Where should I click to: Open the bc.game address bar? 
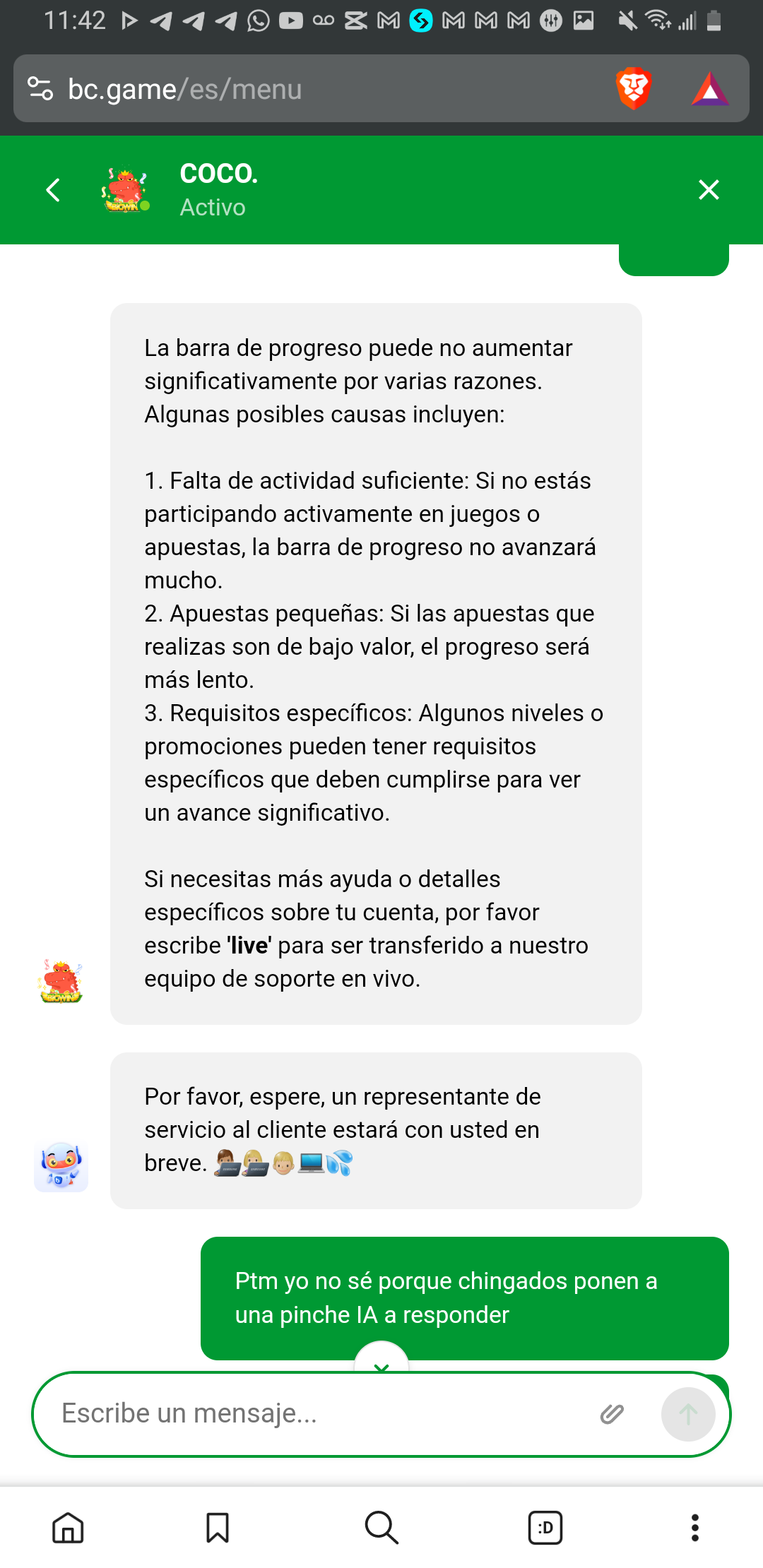318,90
